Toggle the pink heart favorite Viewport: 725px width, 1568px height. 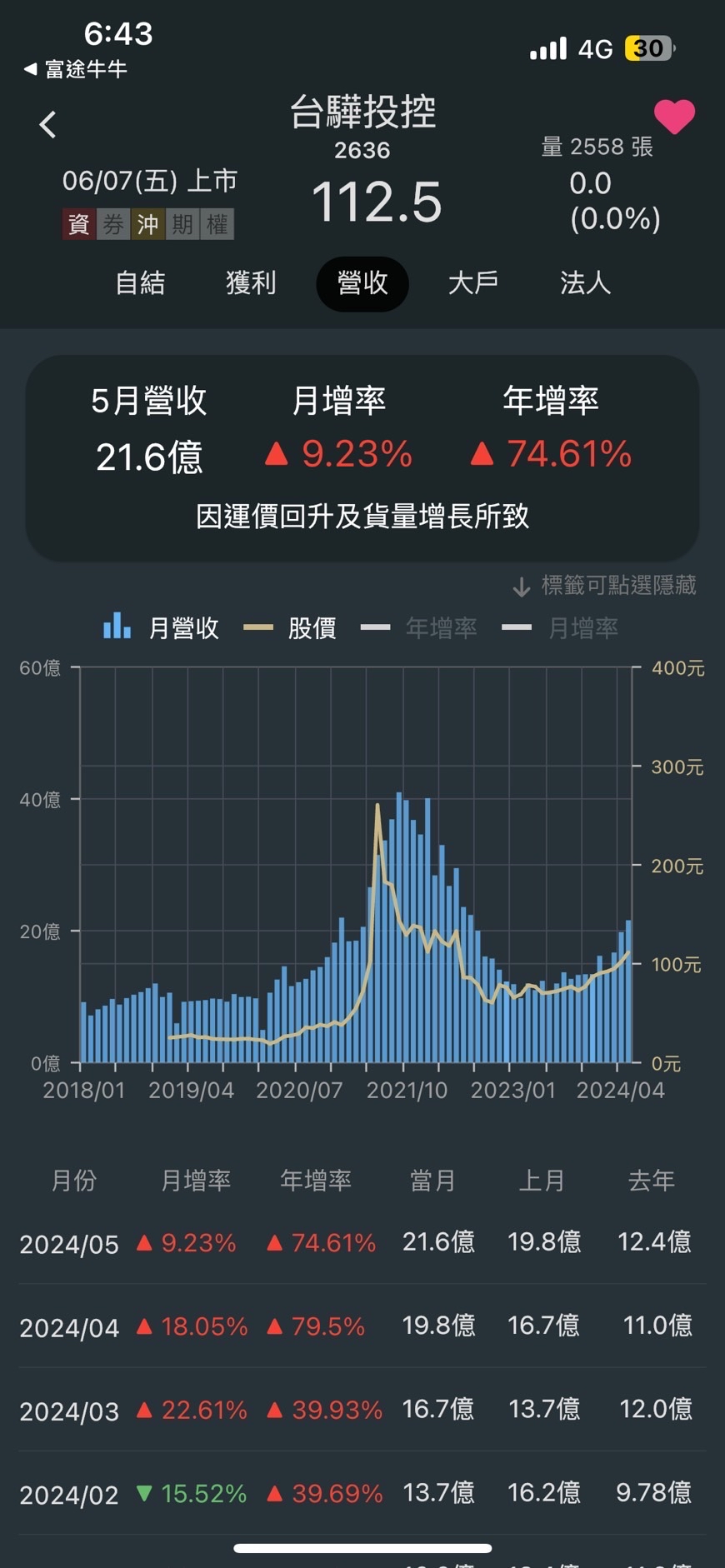tap(674, 117)
